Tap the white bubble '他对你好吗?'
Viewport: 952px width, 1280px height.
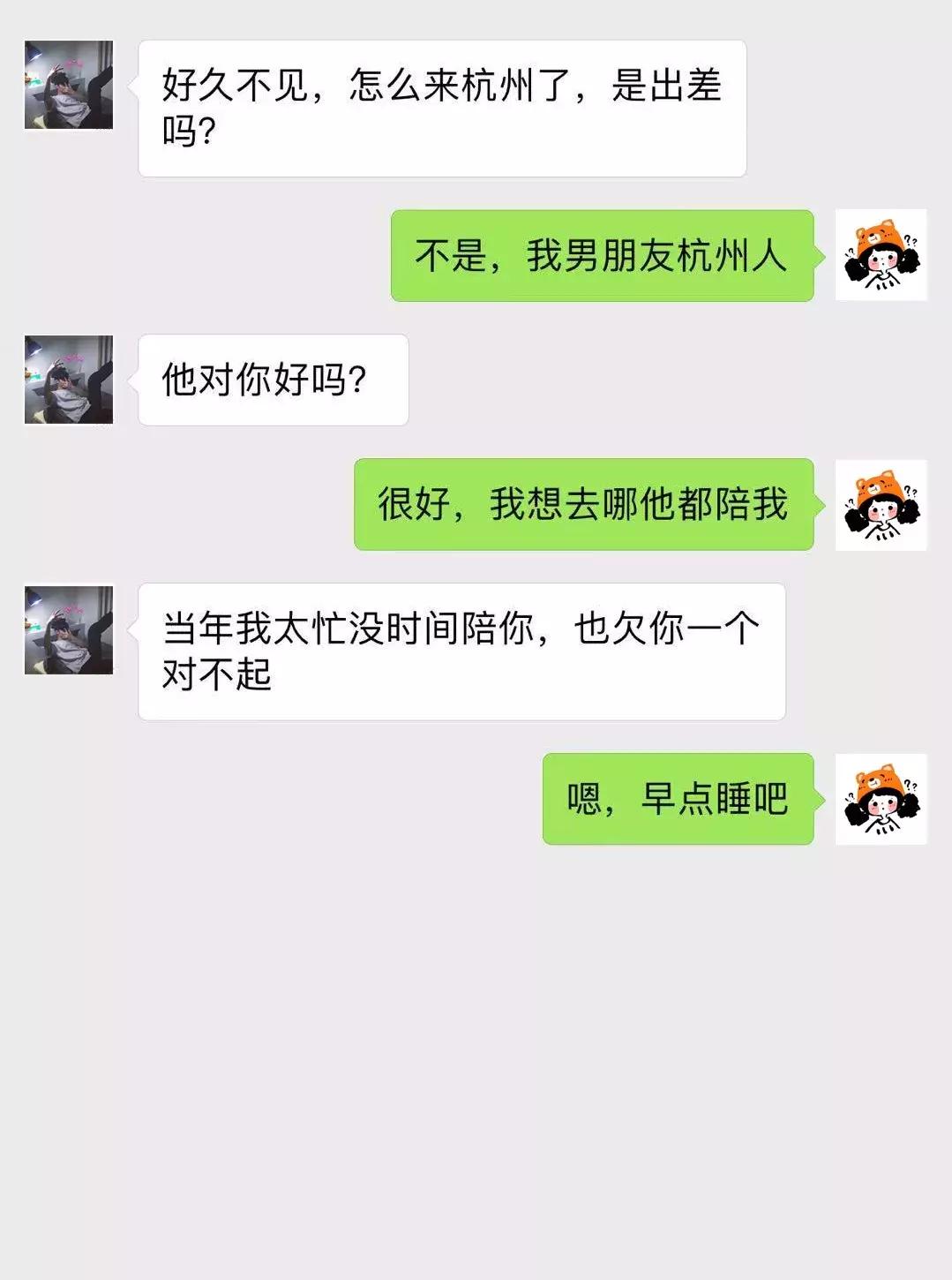point(269,378)
